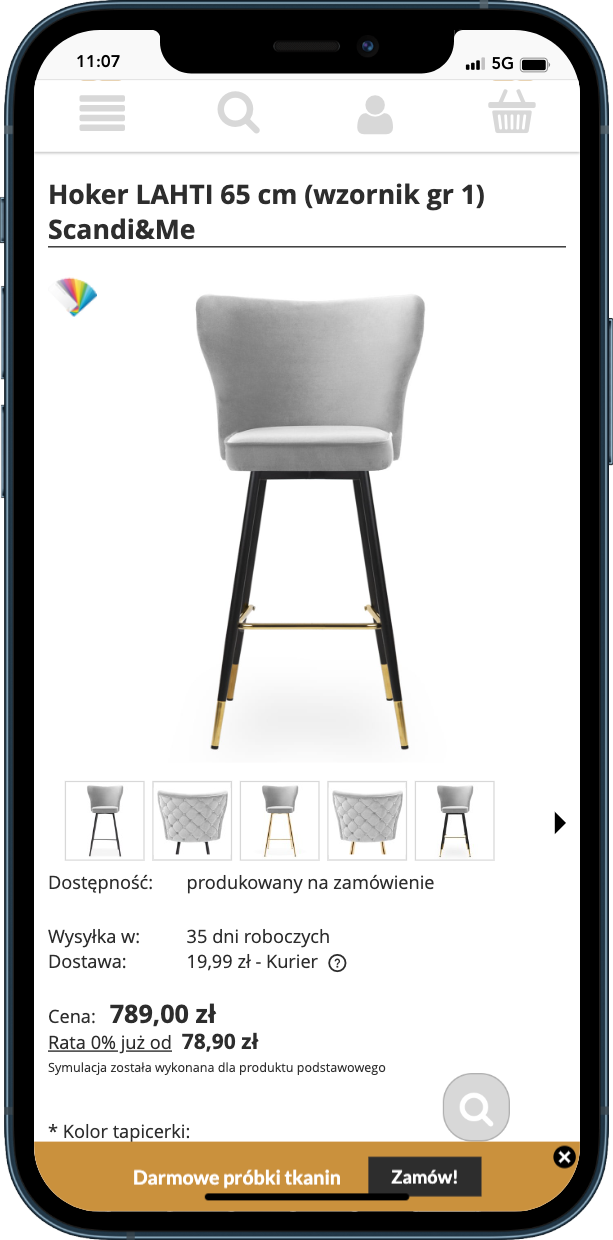This screenshot has height=1240, width=613.
Task: Show next thumbnails with the right arrow
Action: pos(560,823)
